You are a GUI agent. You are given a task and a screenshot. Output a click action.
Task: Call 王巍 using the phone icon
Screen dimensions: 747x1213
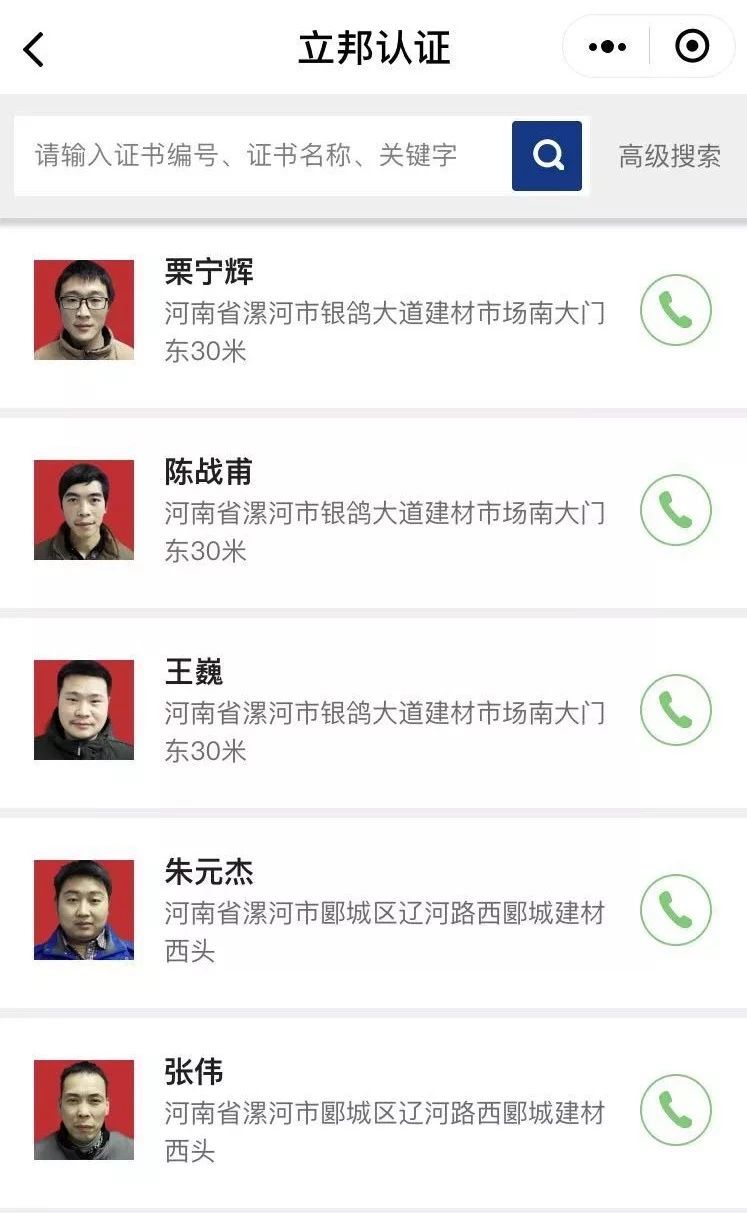coord(675,710)
